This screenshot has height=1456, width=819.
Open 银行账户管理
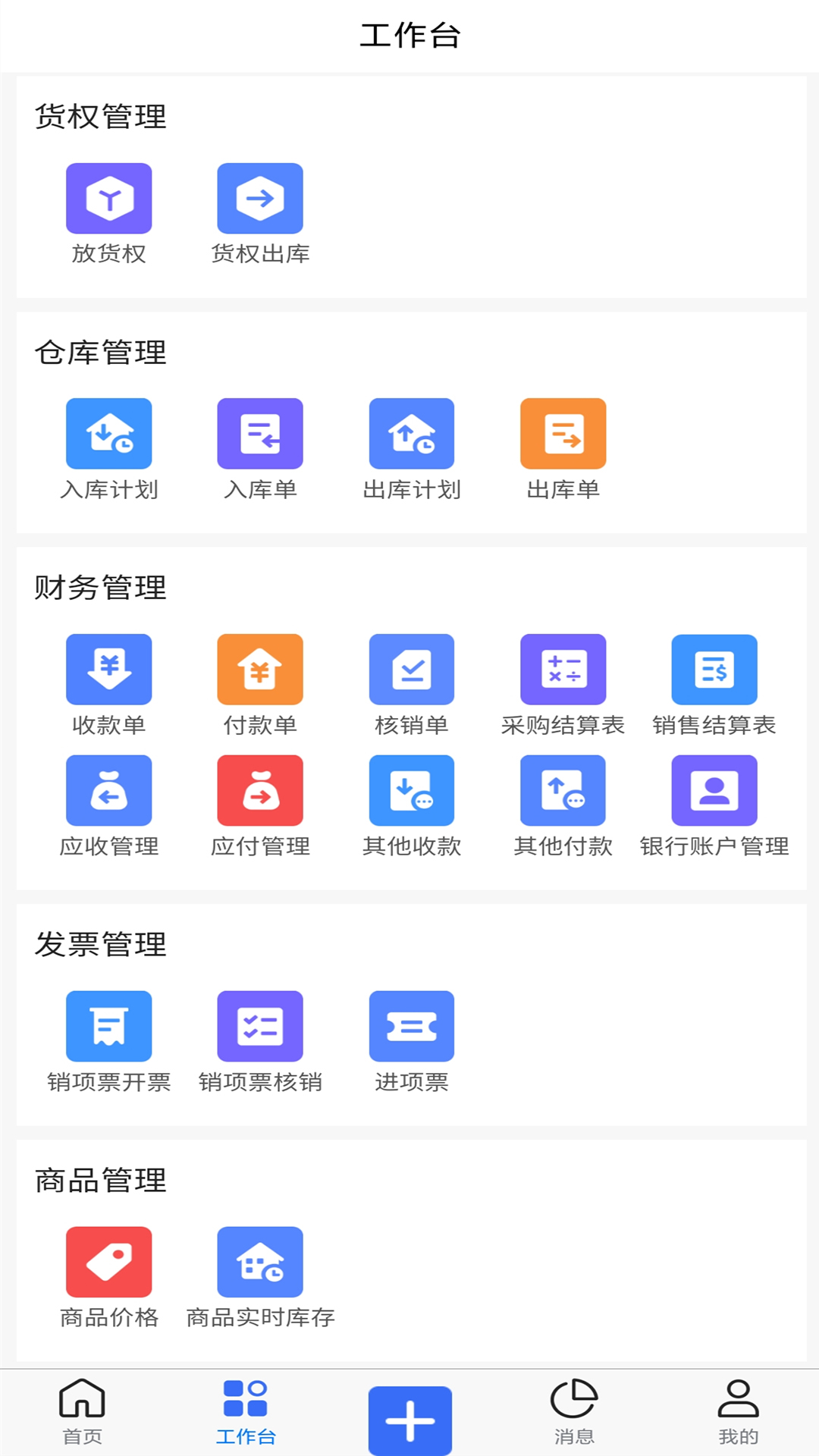[715, 789]
